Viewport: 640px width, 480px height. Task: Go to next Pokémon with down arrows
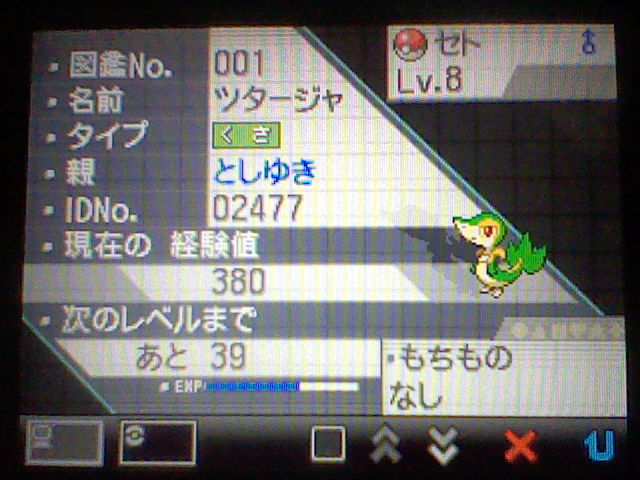[443, 444]
